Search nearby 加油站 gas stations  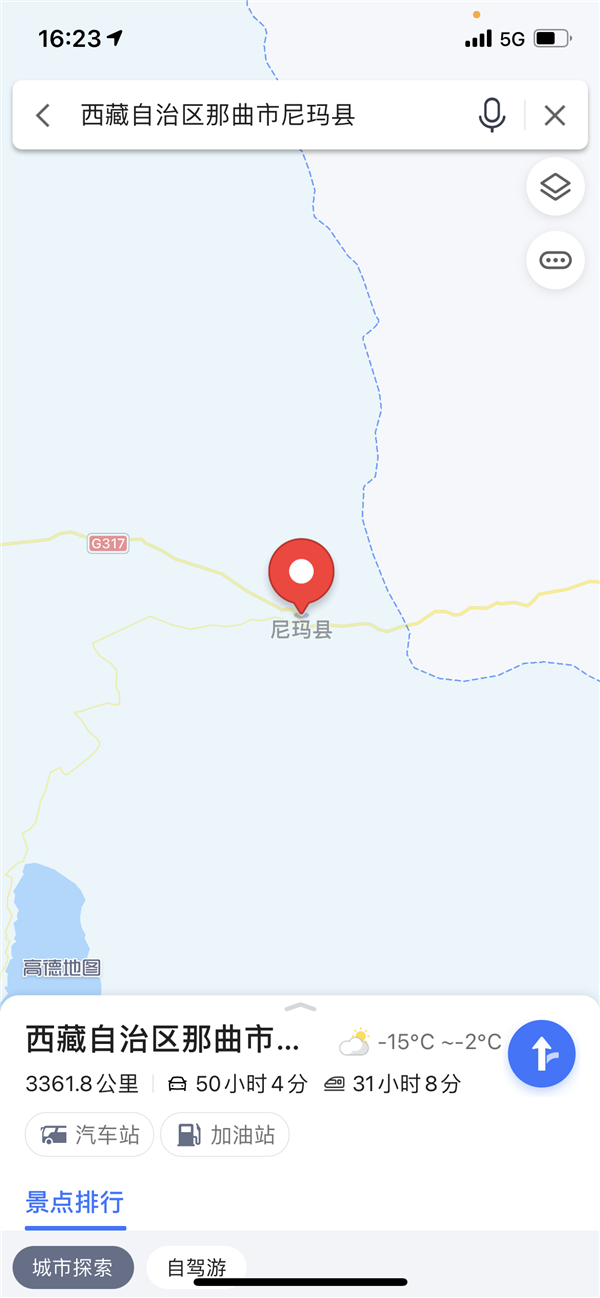(225, 1135)
